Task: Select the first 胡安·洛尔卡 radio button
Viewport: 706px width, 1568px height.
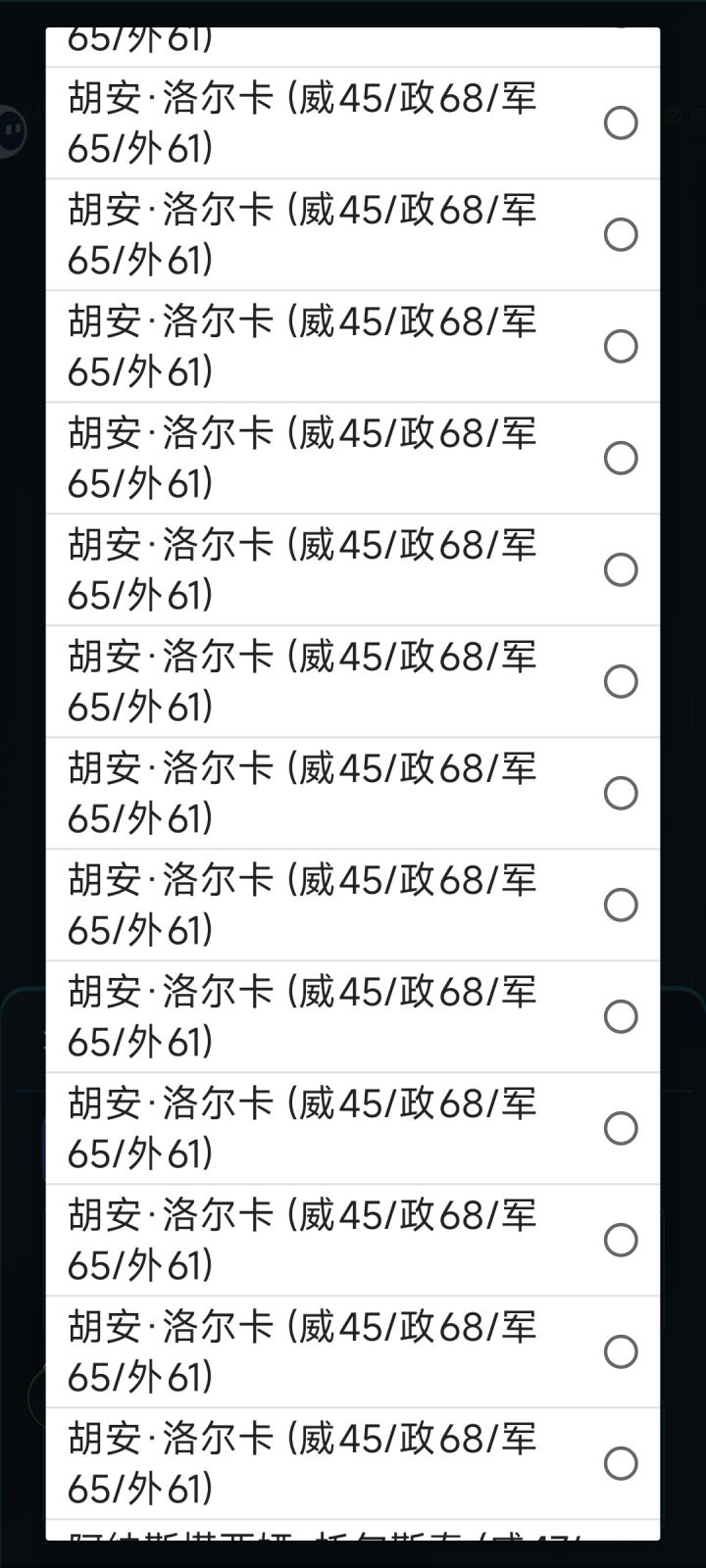Action: click(x=621, y=122)
